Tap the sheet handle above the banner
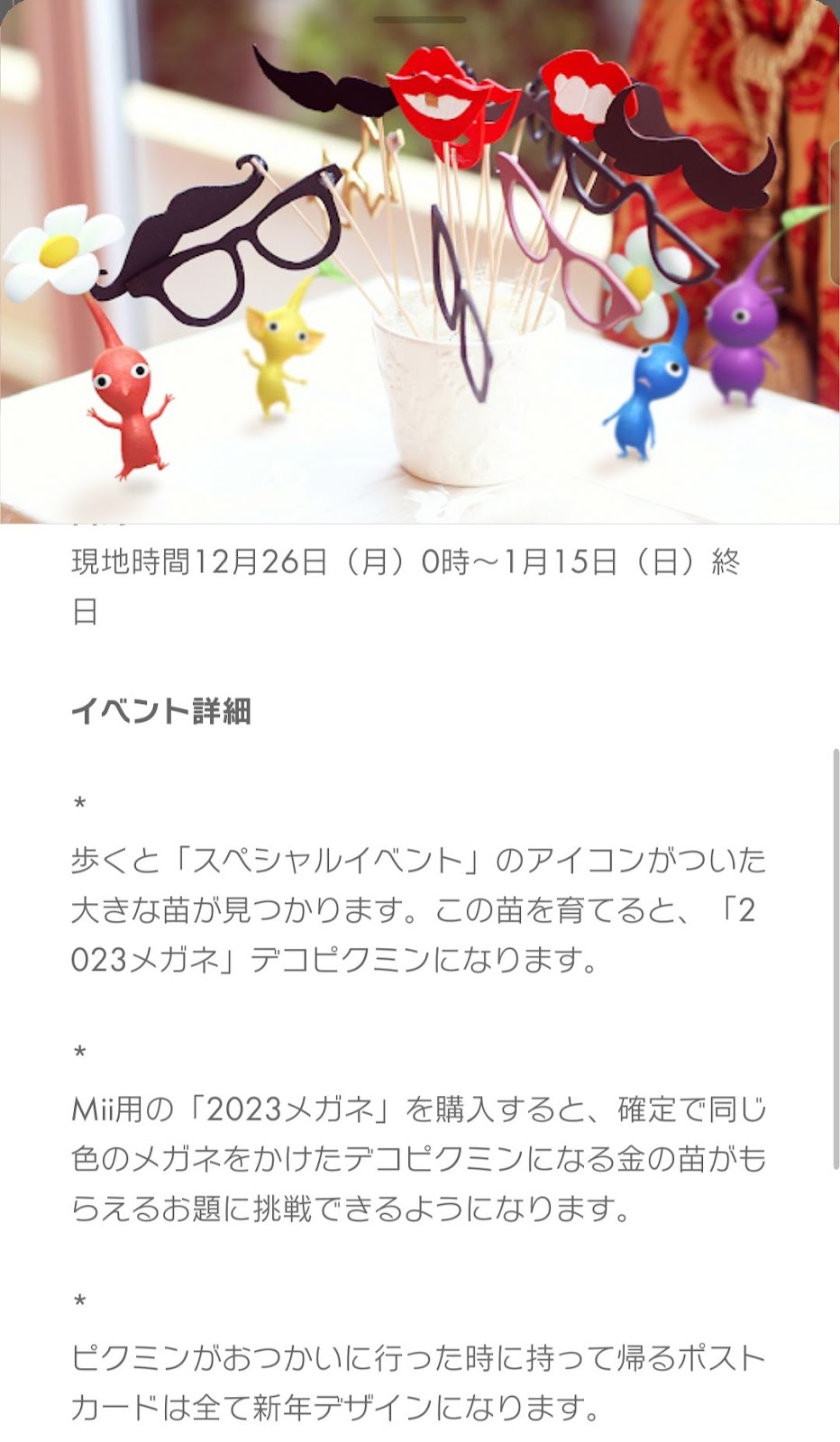Viewport: 840px width, 1442px height. coord(419,19)
